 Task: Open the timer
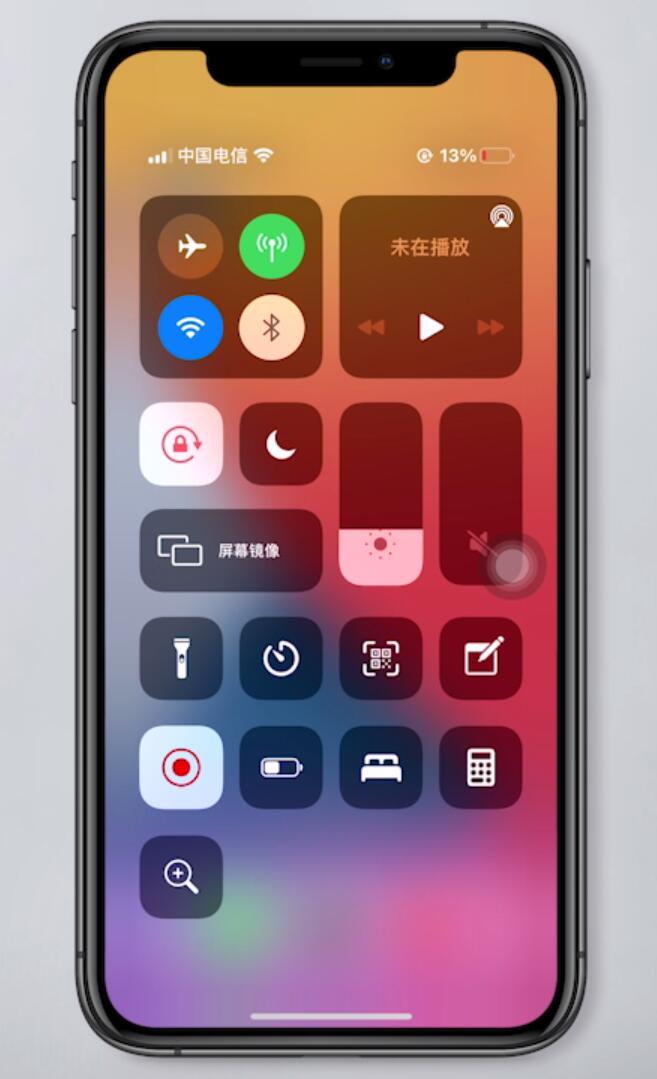click(x=281, y=658)
